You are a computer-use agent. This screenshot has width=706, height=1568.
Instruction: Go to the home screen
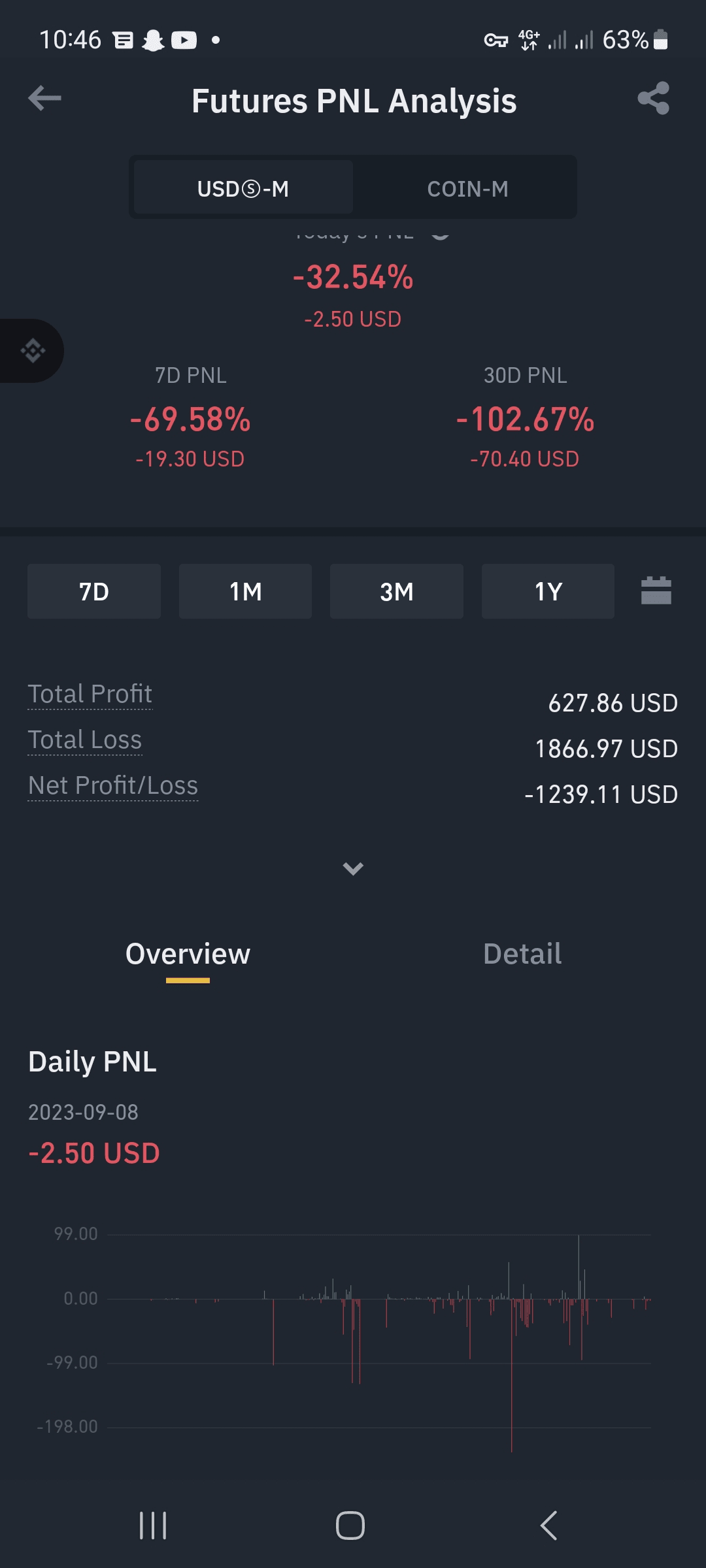[x=350, y=1526]
